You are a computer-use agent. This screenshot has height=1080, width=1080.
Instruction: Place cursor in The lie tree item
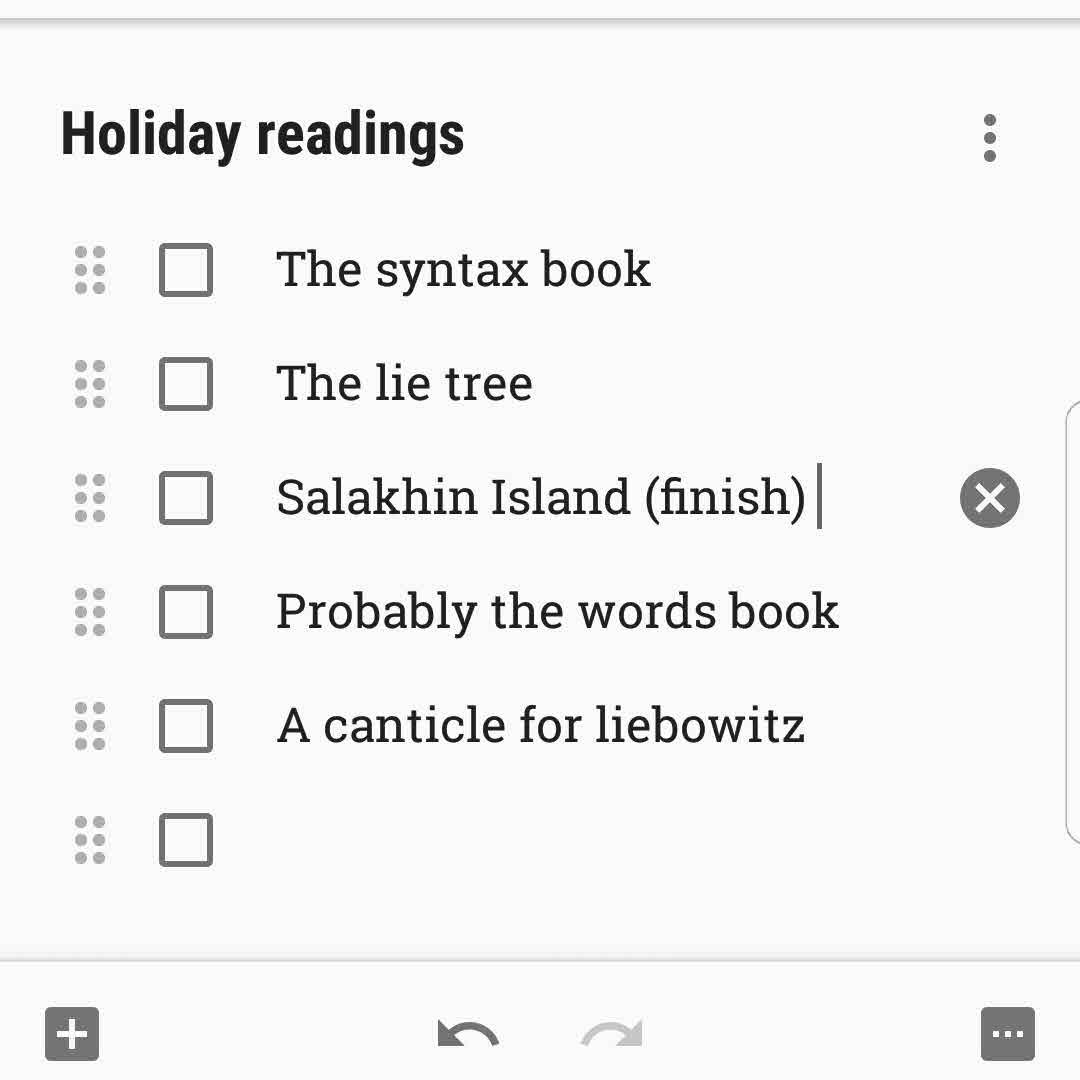[404, 384]
